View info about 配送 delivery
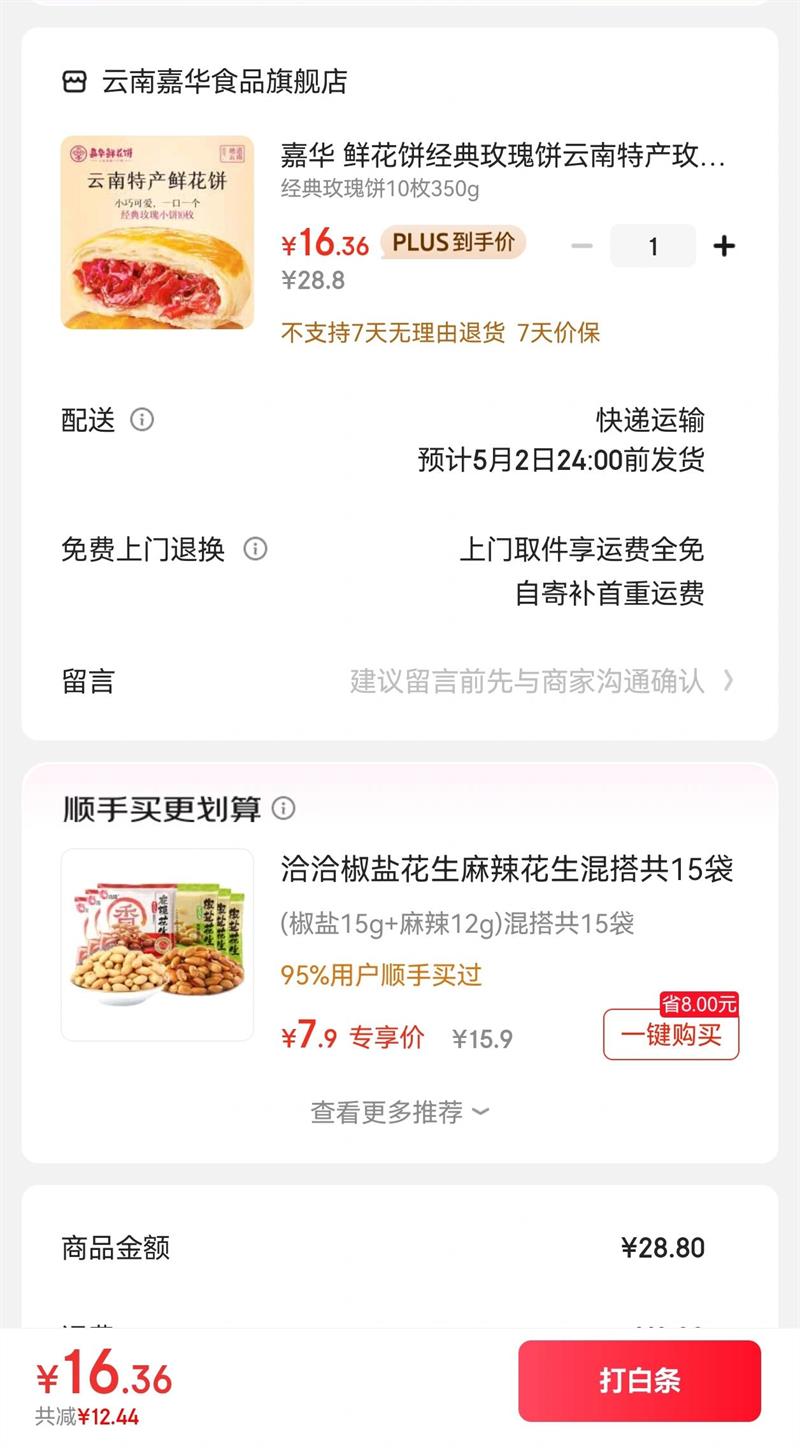Screen dimensions: 800x1448 click(142, 420)
